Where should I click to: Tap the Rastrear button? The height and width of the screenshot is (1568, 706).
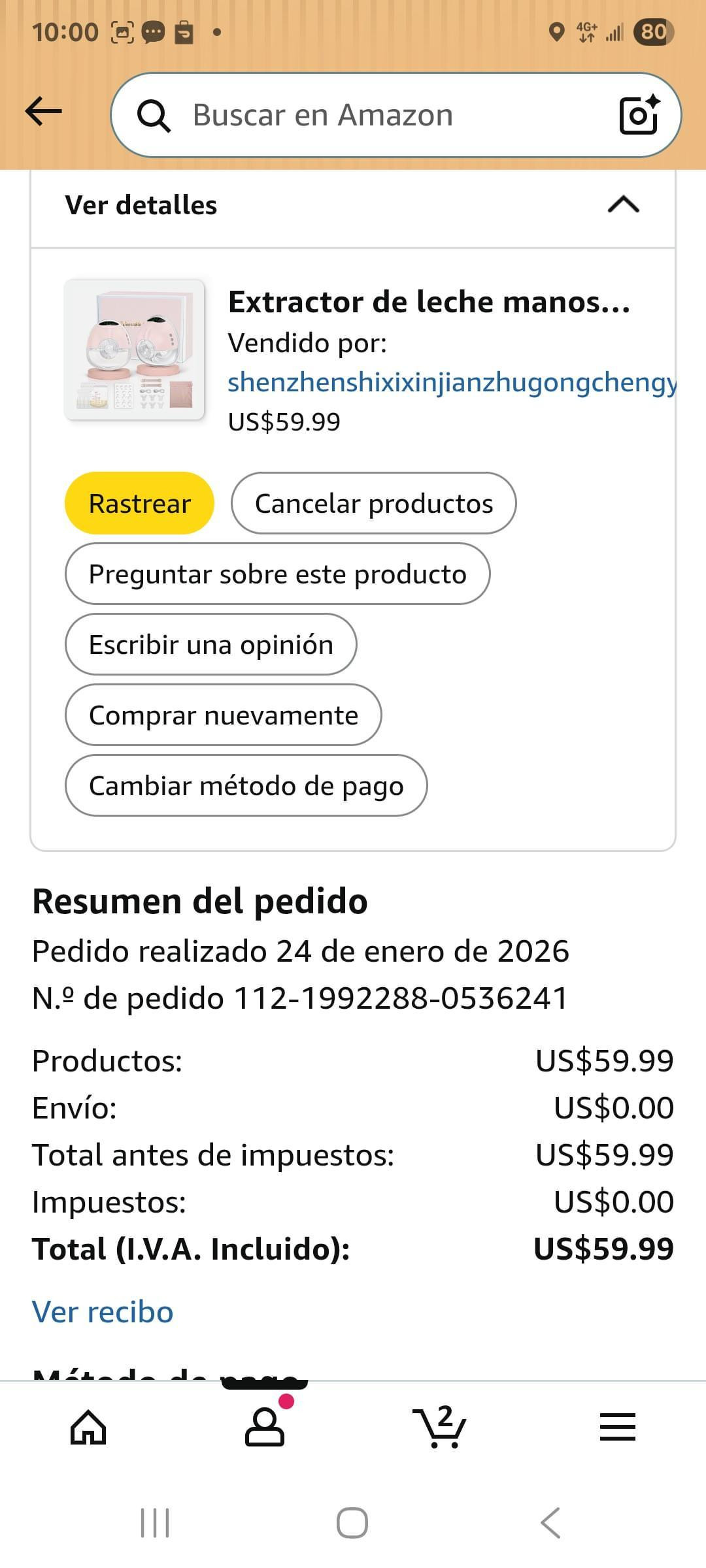(x=139, y=503)
